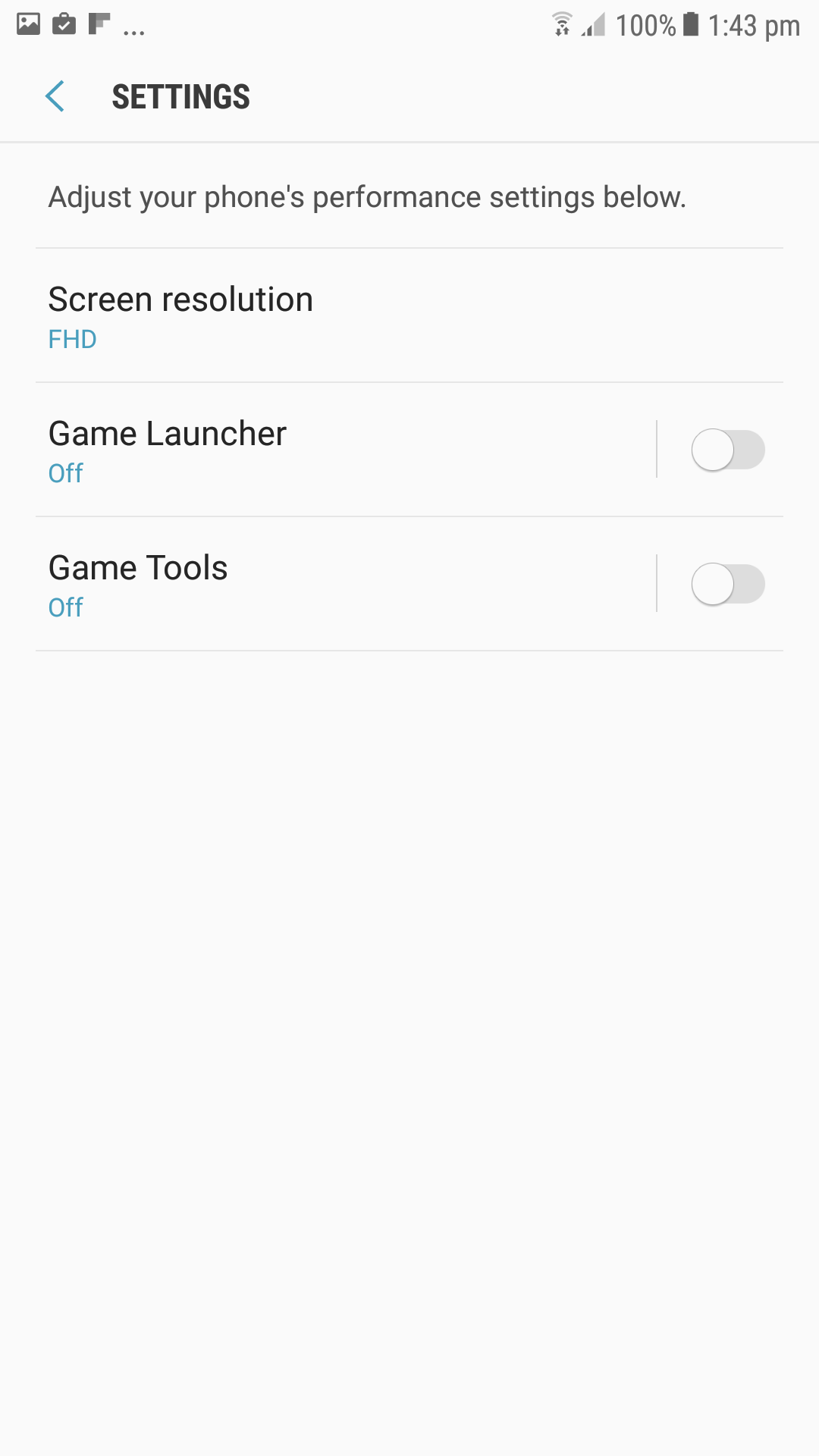The height and width of the screenshot is (1456, 819).
Task: Go back from Settings
Action: 55,96
